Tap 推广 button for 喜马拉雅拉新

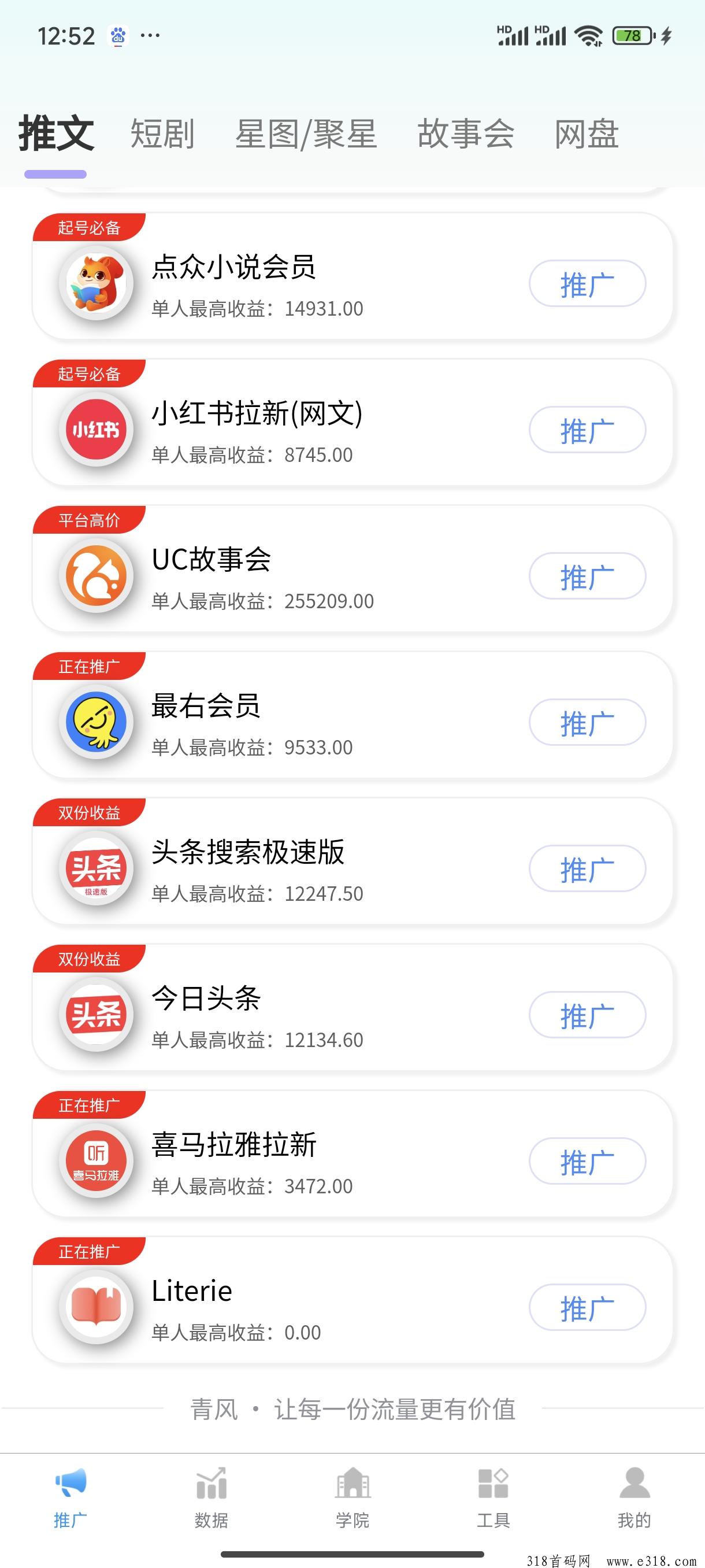pos(587,1162)
